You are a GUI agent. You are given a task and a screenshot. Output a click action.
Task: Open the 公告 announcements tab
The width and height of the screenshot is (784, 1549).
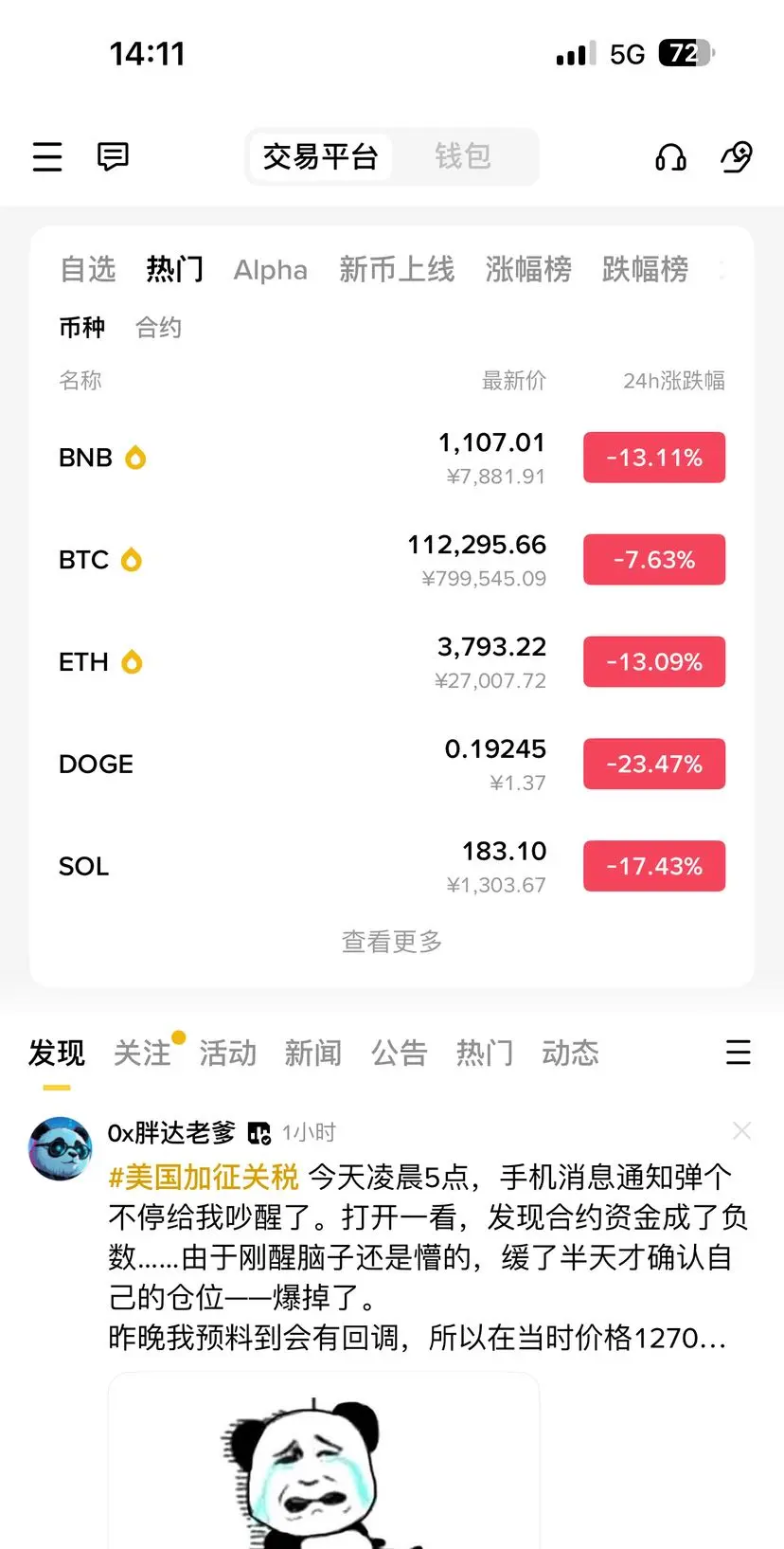pyautogui.click(x=399, y=1053)
